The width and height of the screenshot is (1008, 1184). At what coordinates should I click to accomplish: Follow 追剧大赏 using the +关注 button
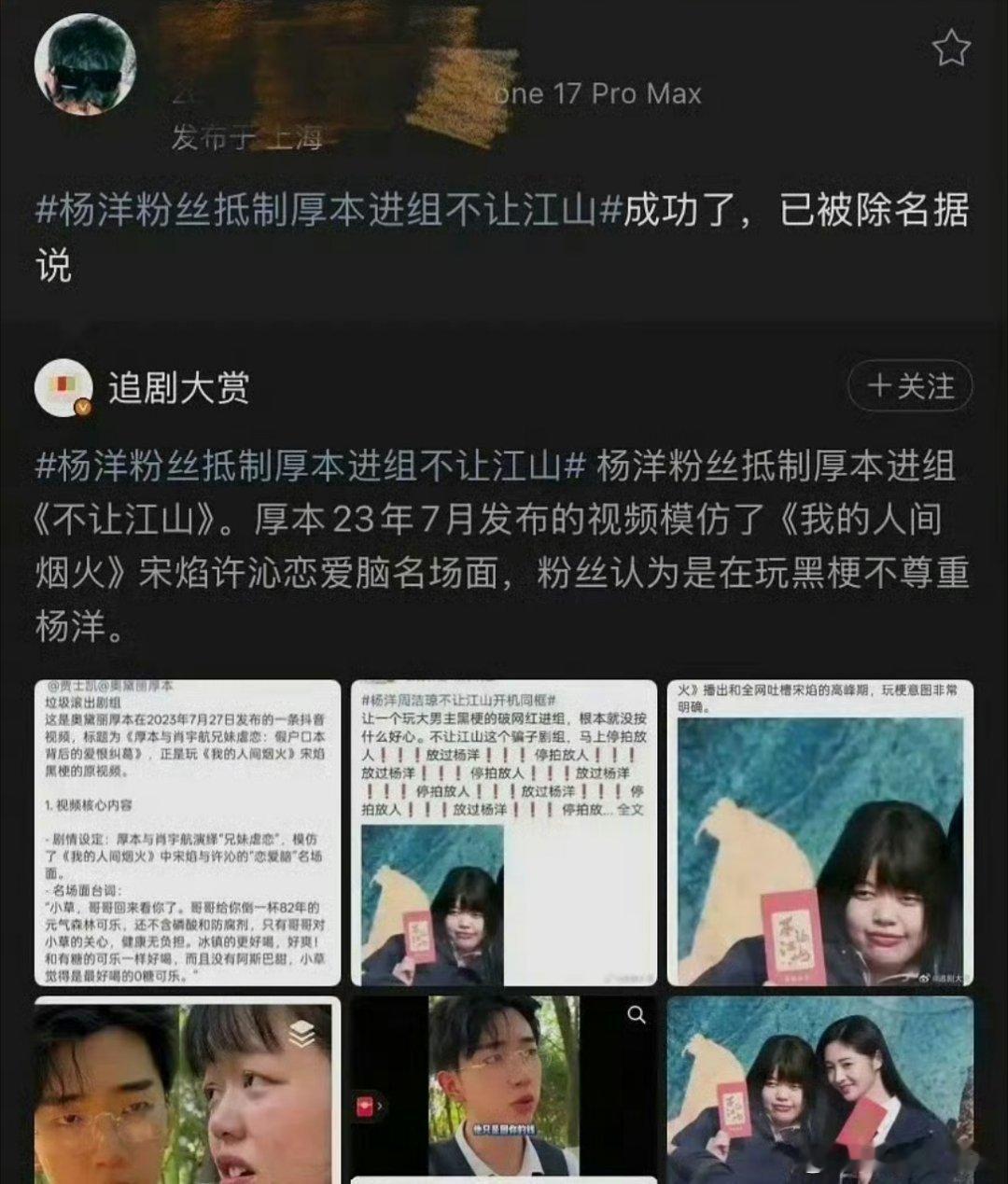(910, 386)
